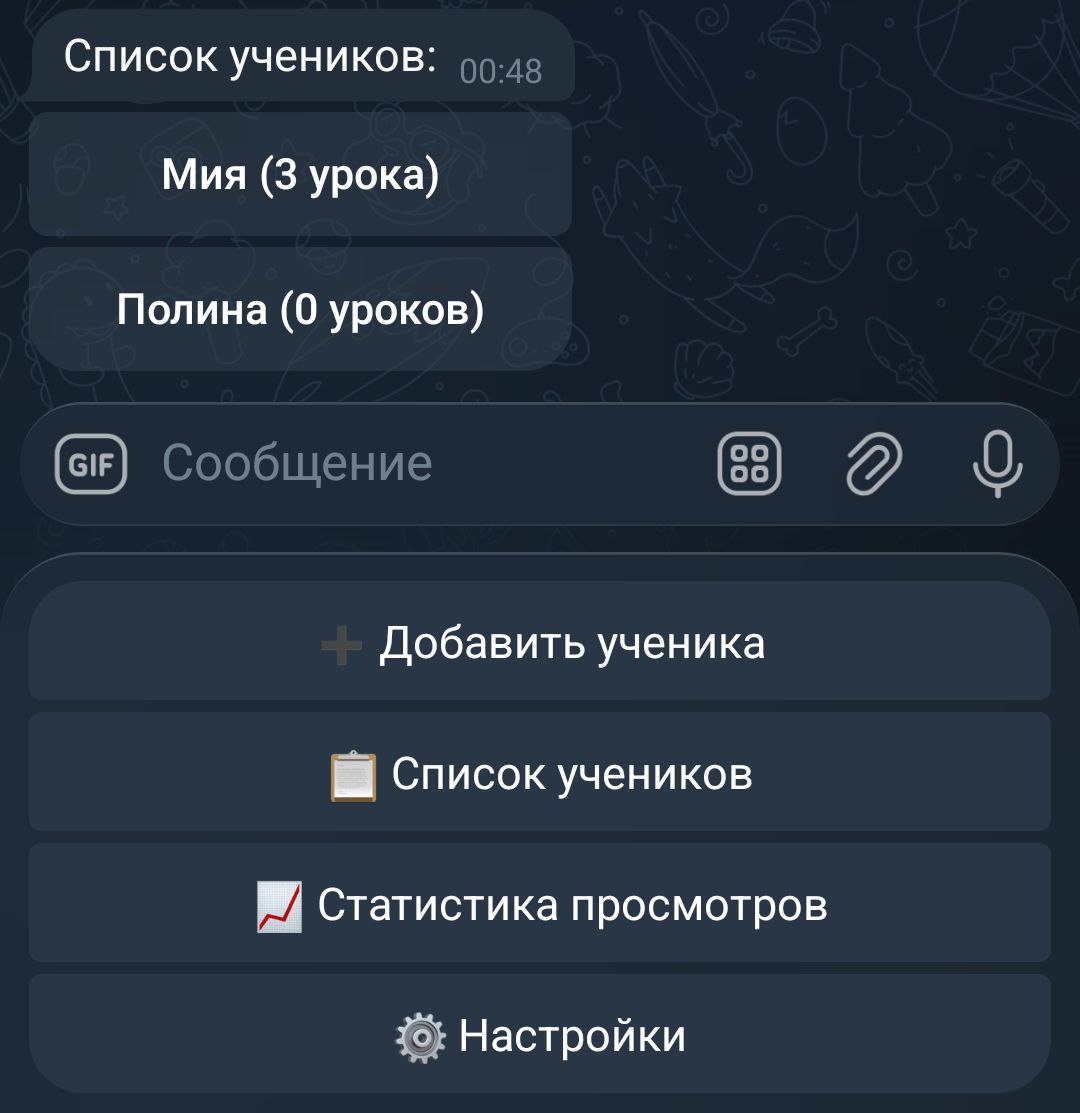Tap the Мия (3 урока) message bubble
This screenshot has width=1080, height=1113.
coord(298,173)
